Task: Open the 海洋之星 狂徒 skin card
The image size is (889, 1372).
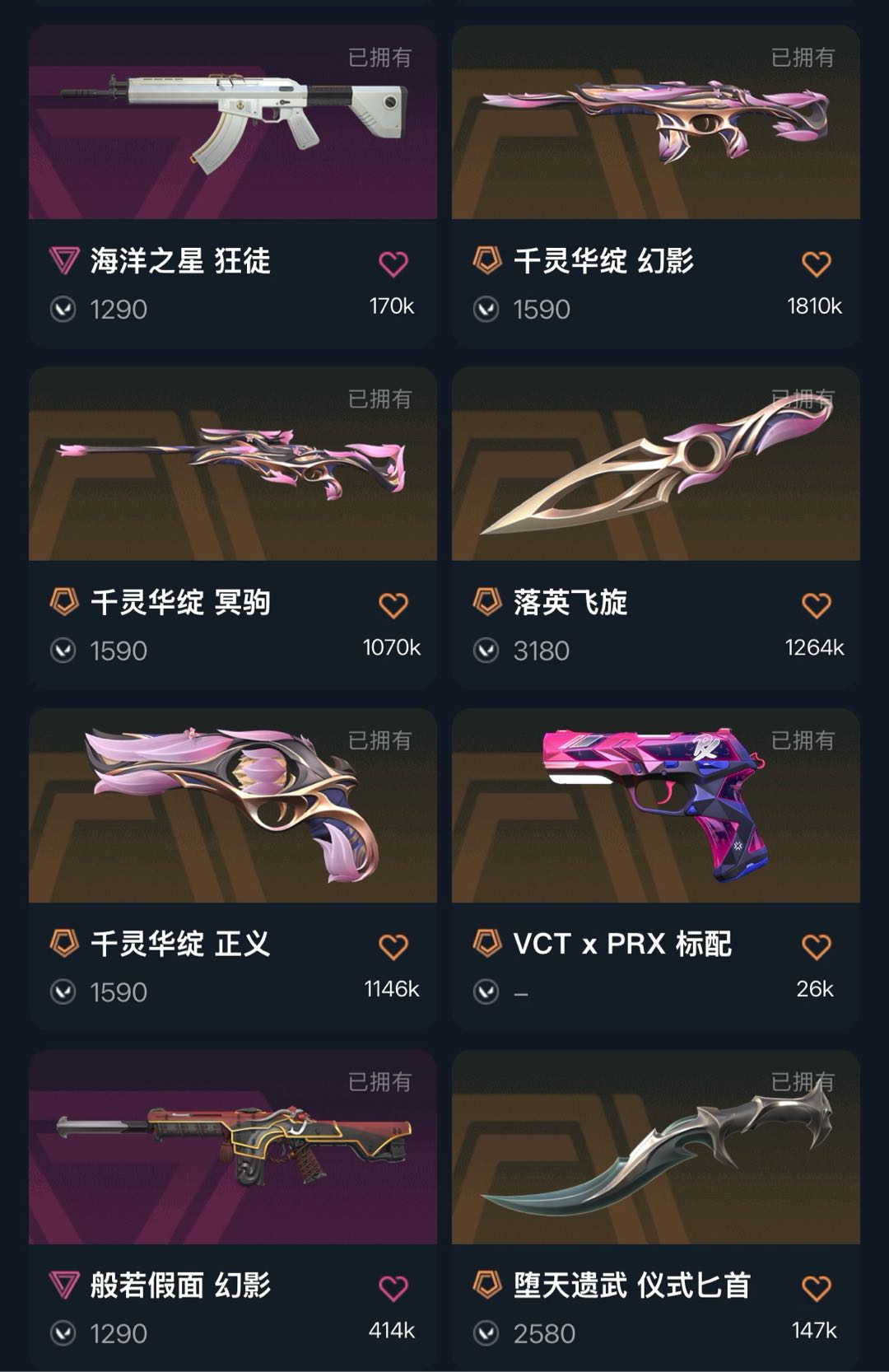Action: click(x=233, y=185)
